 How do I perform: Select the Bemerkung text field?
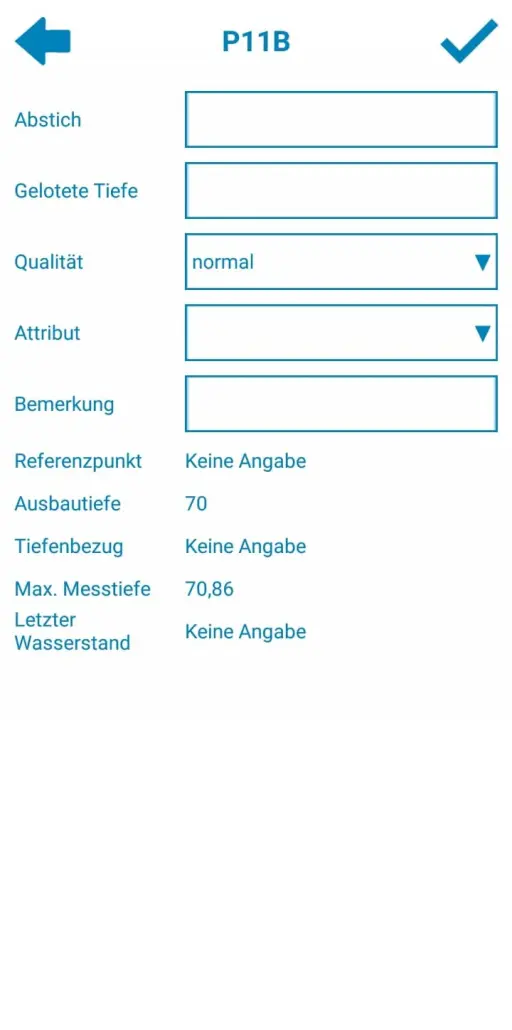[341, 403]
